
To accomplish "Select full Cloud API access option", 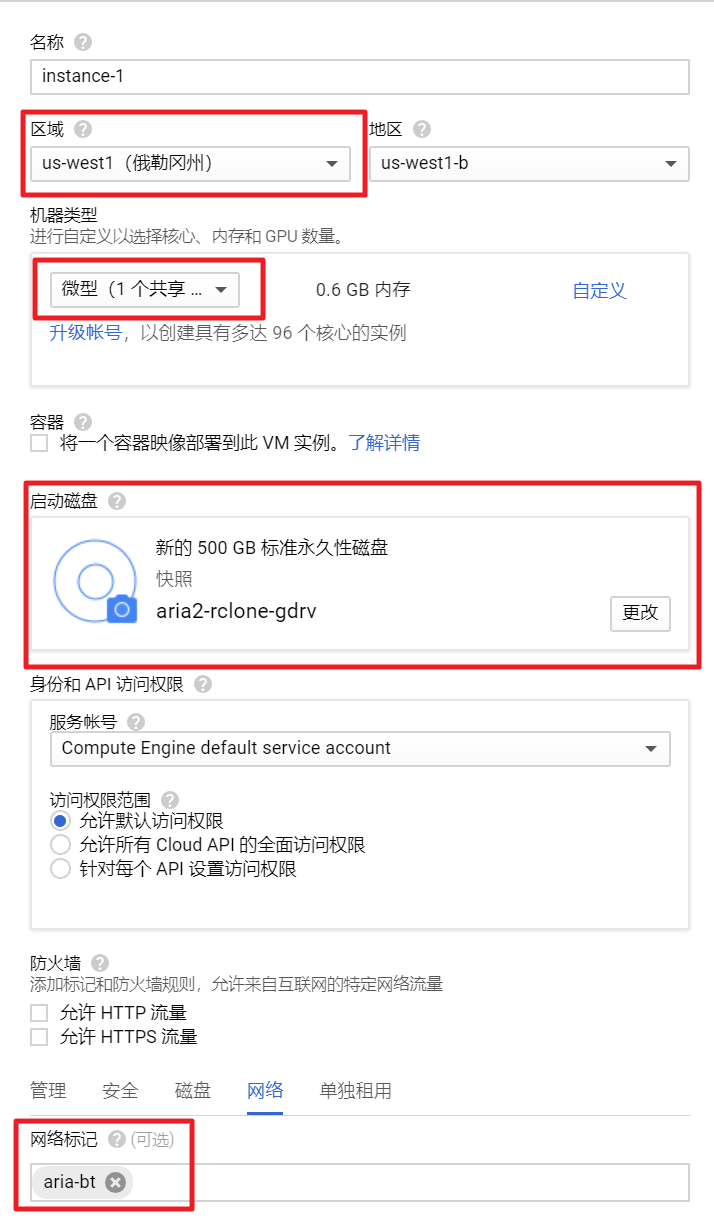I will point(61,845).
